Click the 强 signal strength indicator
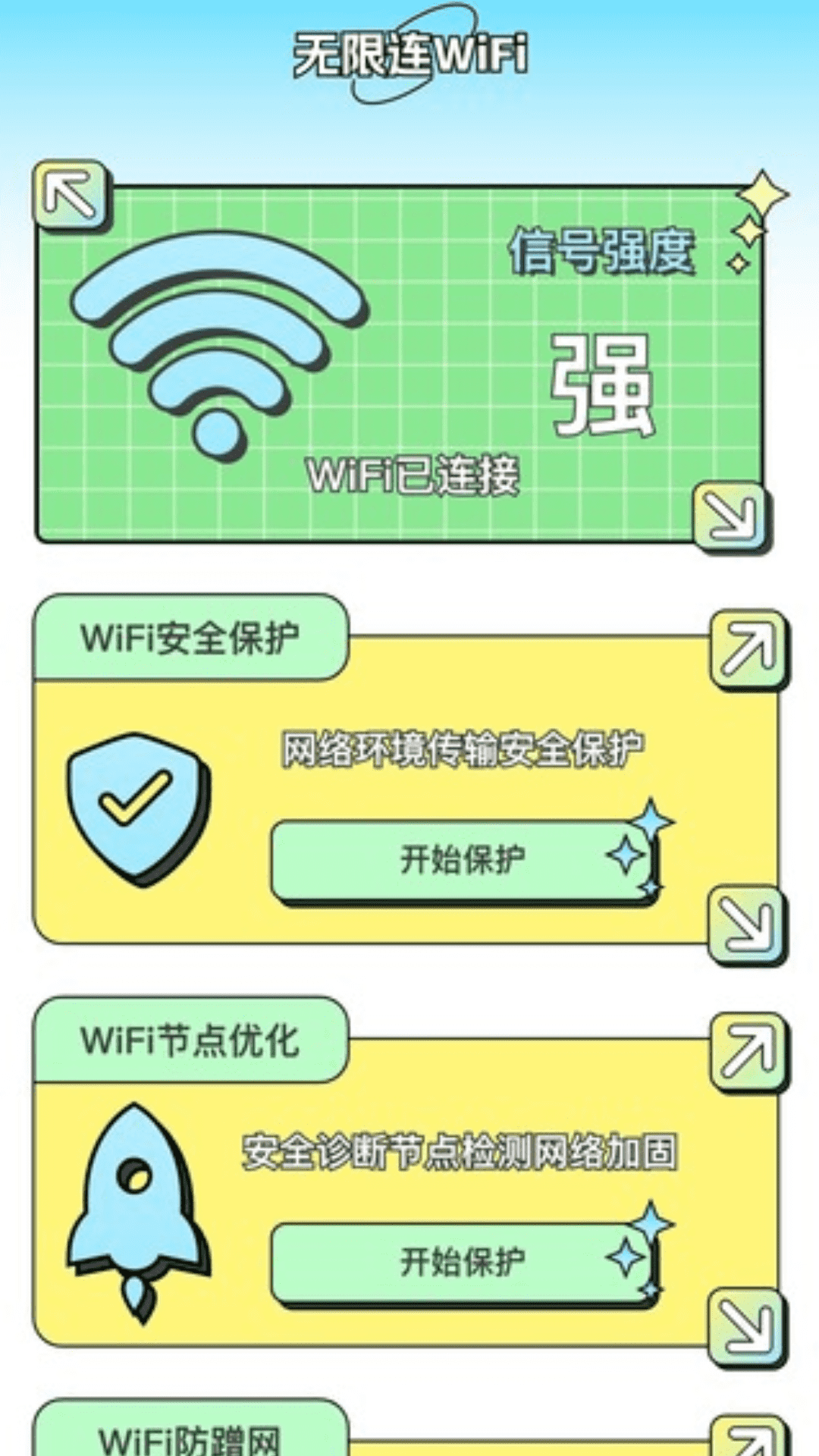Image resolution: width=819 pixels, height=1456 pixels. (603, 383)
